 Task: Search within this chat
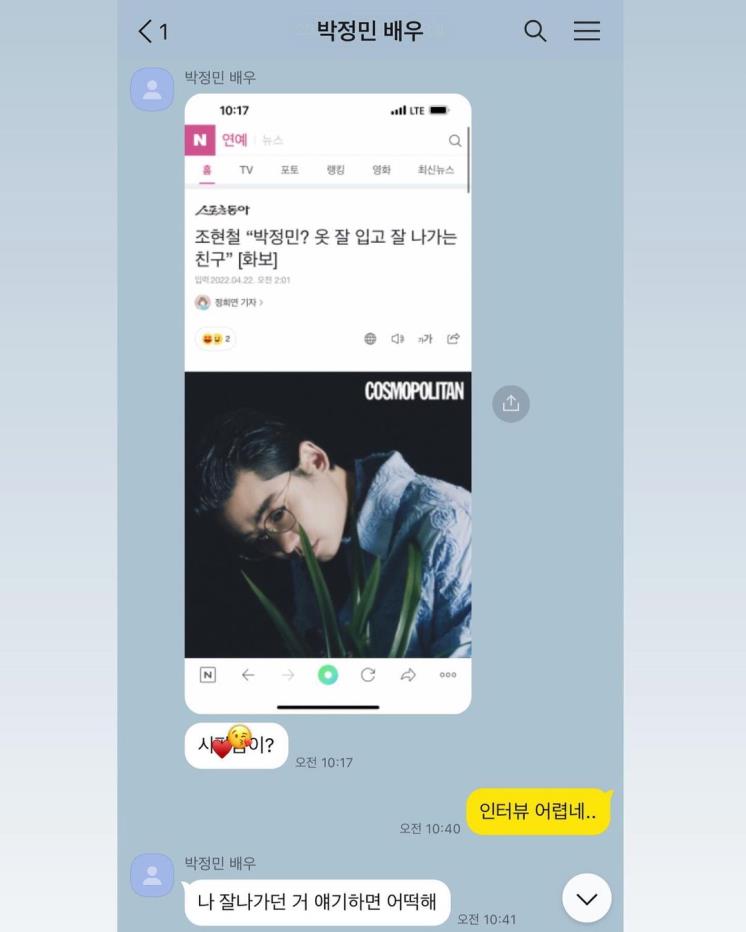(535, 31)
